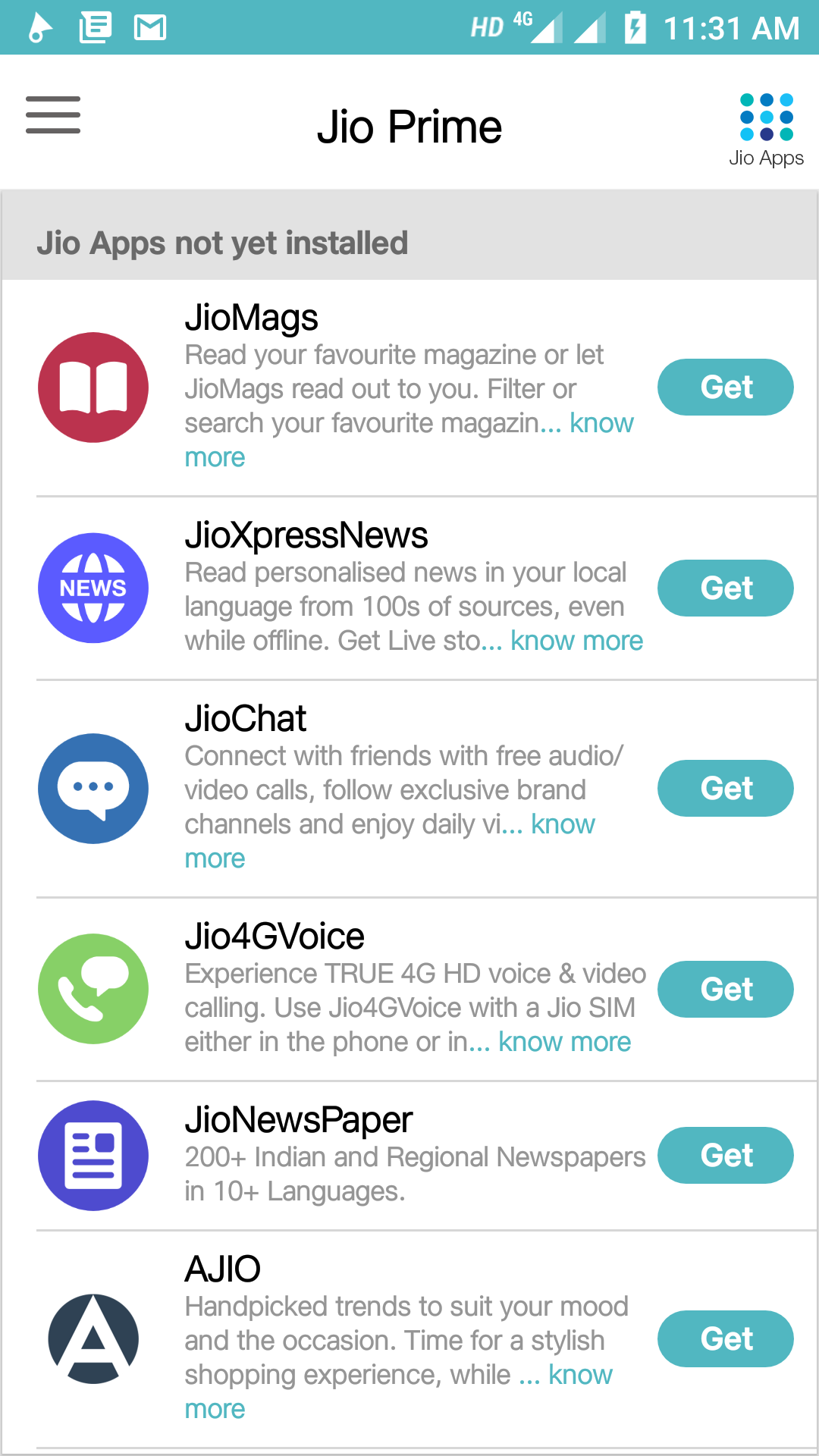Get the JioMags app
The height and width of the screenshot is (1456, 819).
[x=725, y=387]
